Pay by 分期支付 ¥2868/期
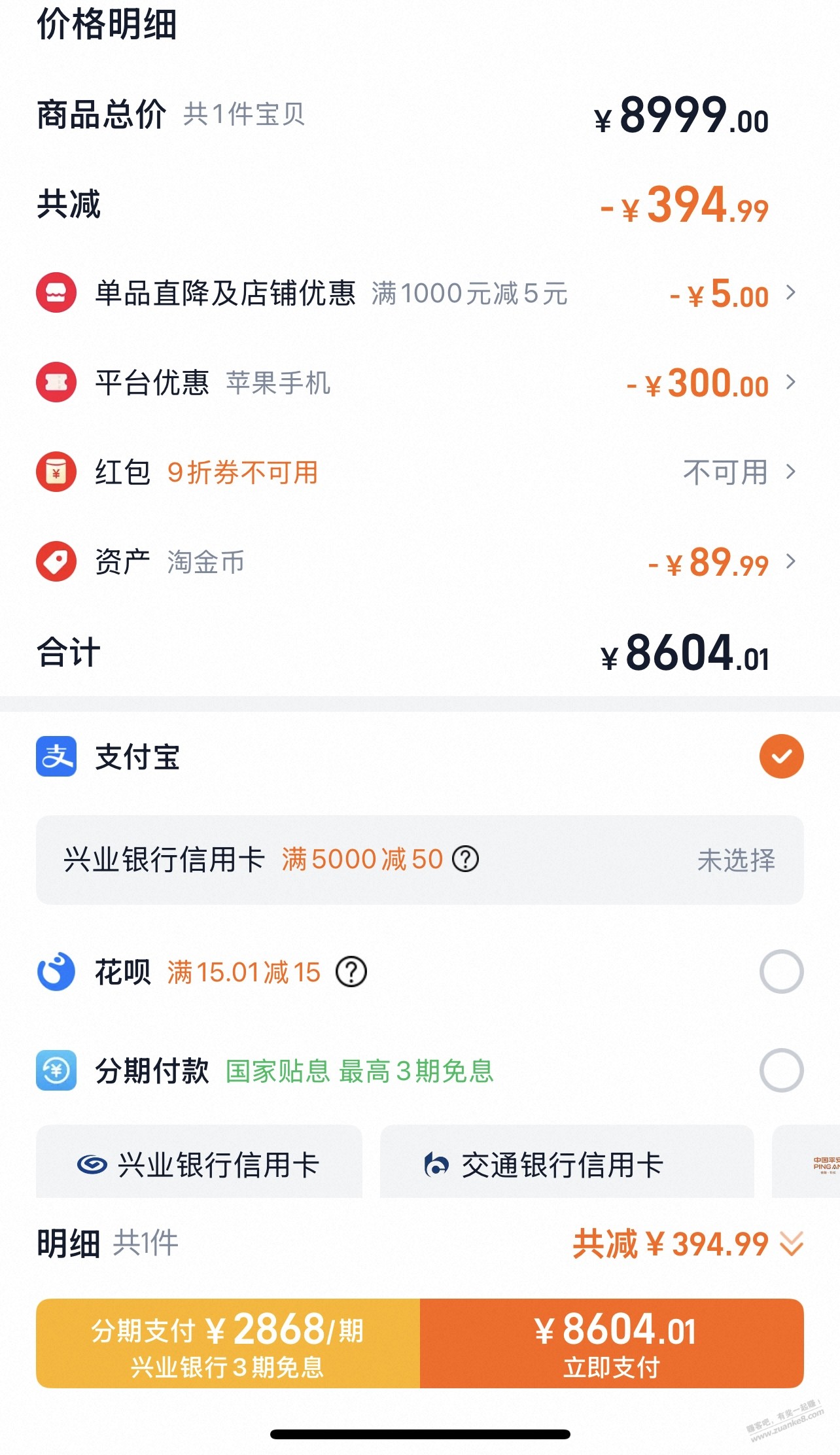 click(x=228, y=1344)
